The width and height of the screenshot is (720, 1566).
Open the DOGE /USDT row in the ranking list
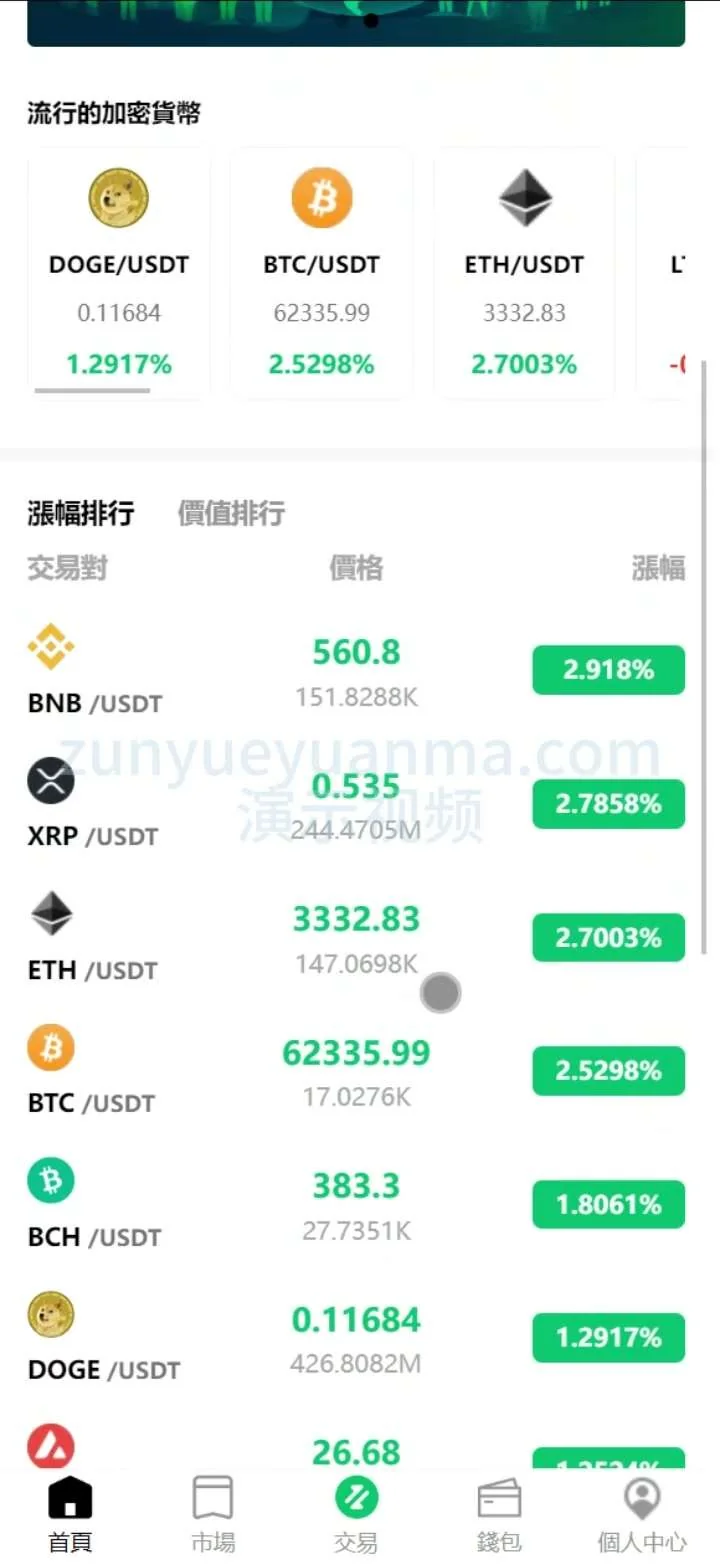[x=356, y=1338]
